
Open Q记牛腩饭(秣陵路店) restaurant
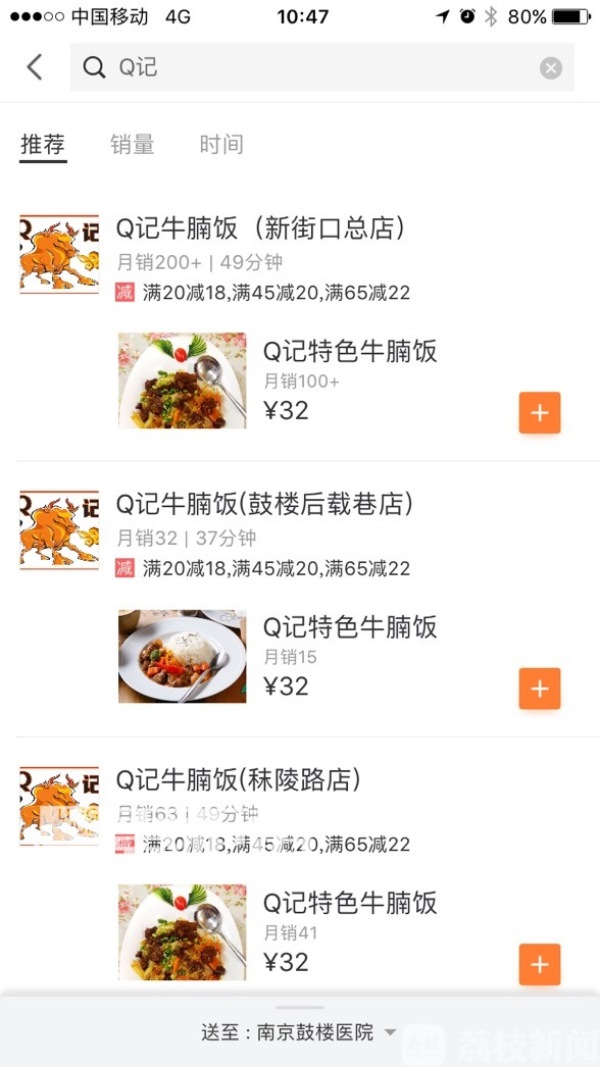click(238, 780)
